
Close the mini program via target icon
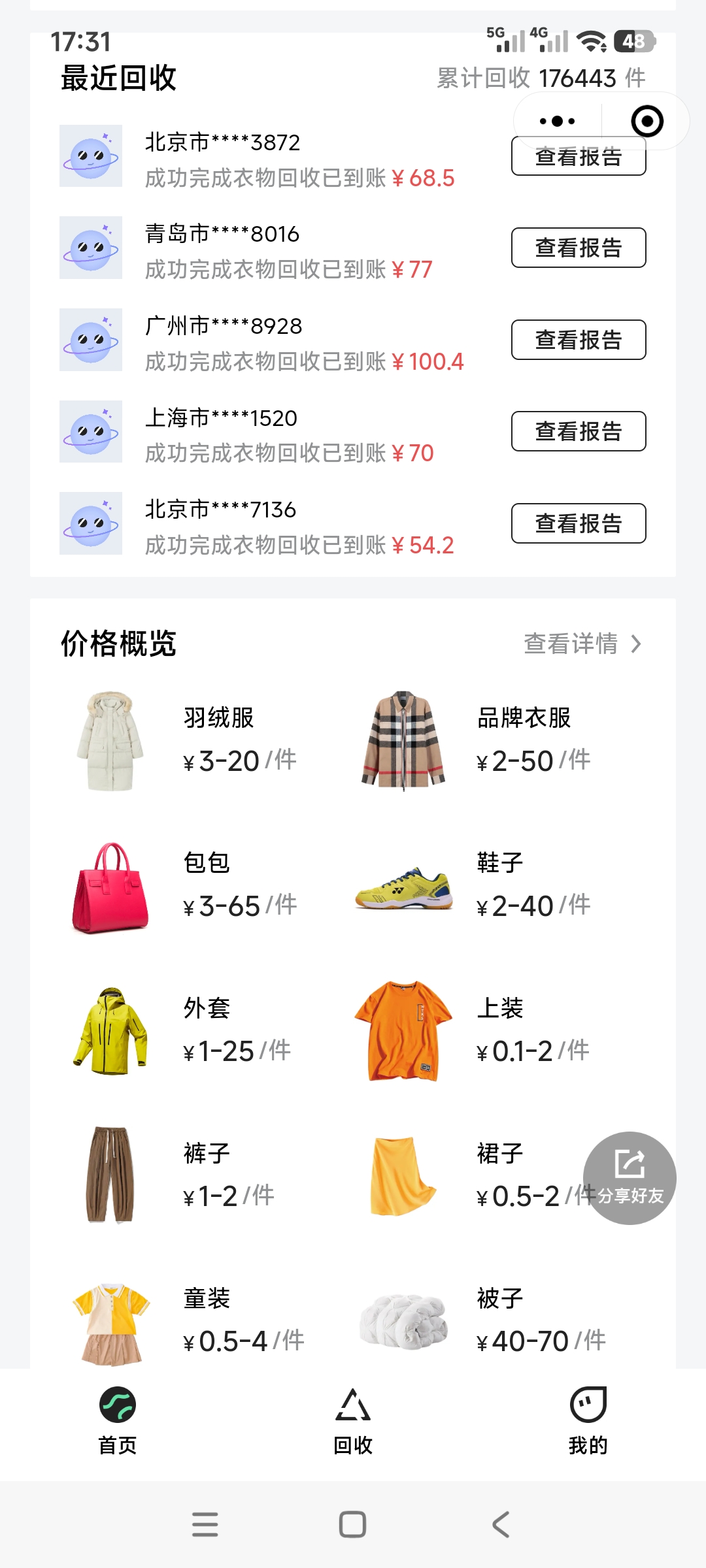pyautogui.click(x=647, y=122)
